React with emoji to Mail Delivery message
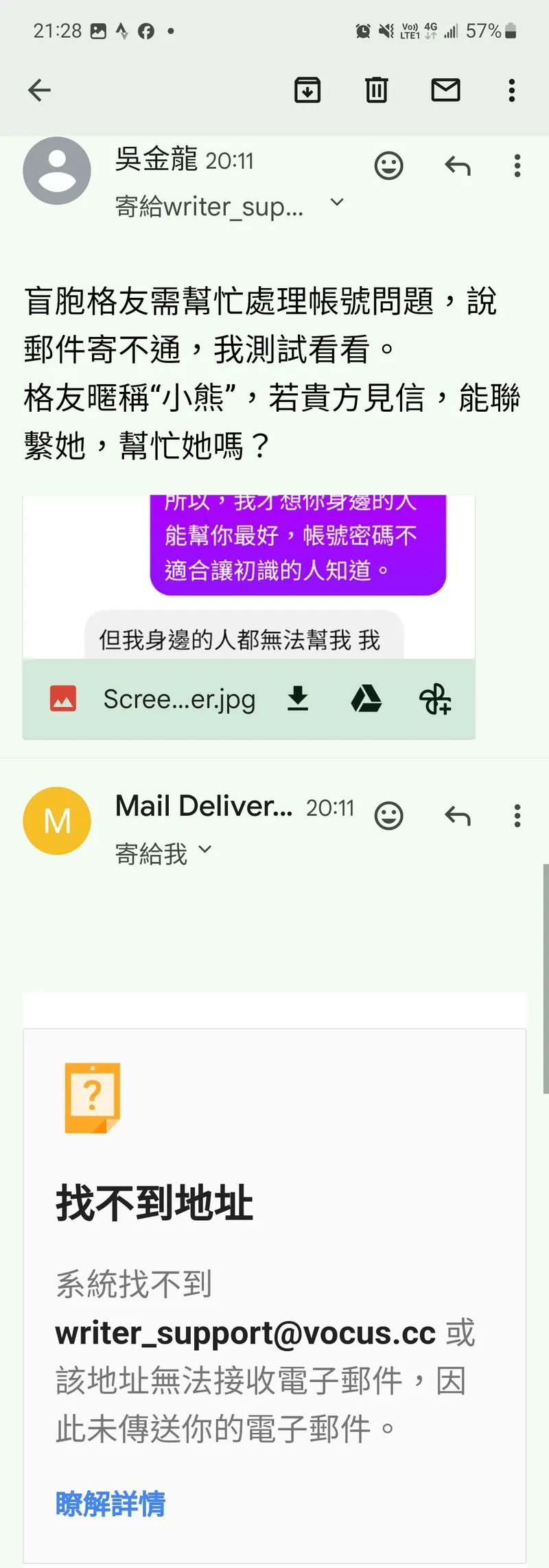Viewport: 549px width, 1568px height. [388, 816]
